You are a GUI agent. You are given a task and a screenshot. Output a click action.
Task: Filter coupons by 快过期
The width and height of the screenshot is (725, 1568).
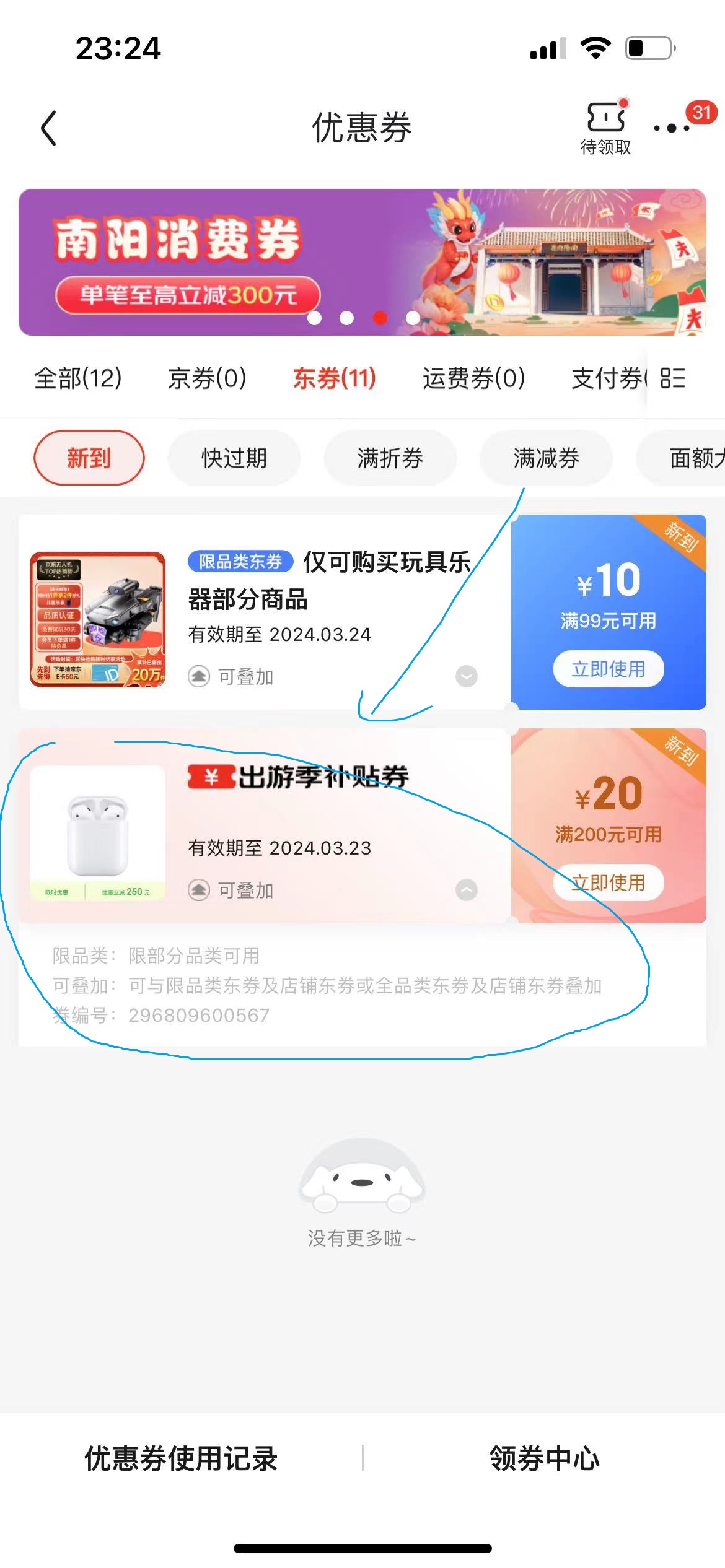(x=234, y=458)
